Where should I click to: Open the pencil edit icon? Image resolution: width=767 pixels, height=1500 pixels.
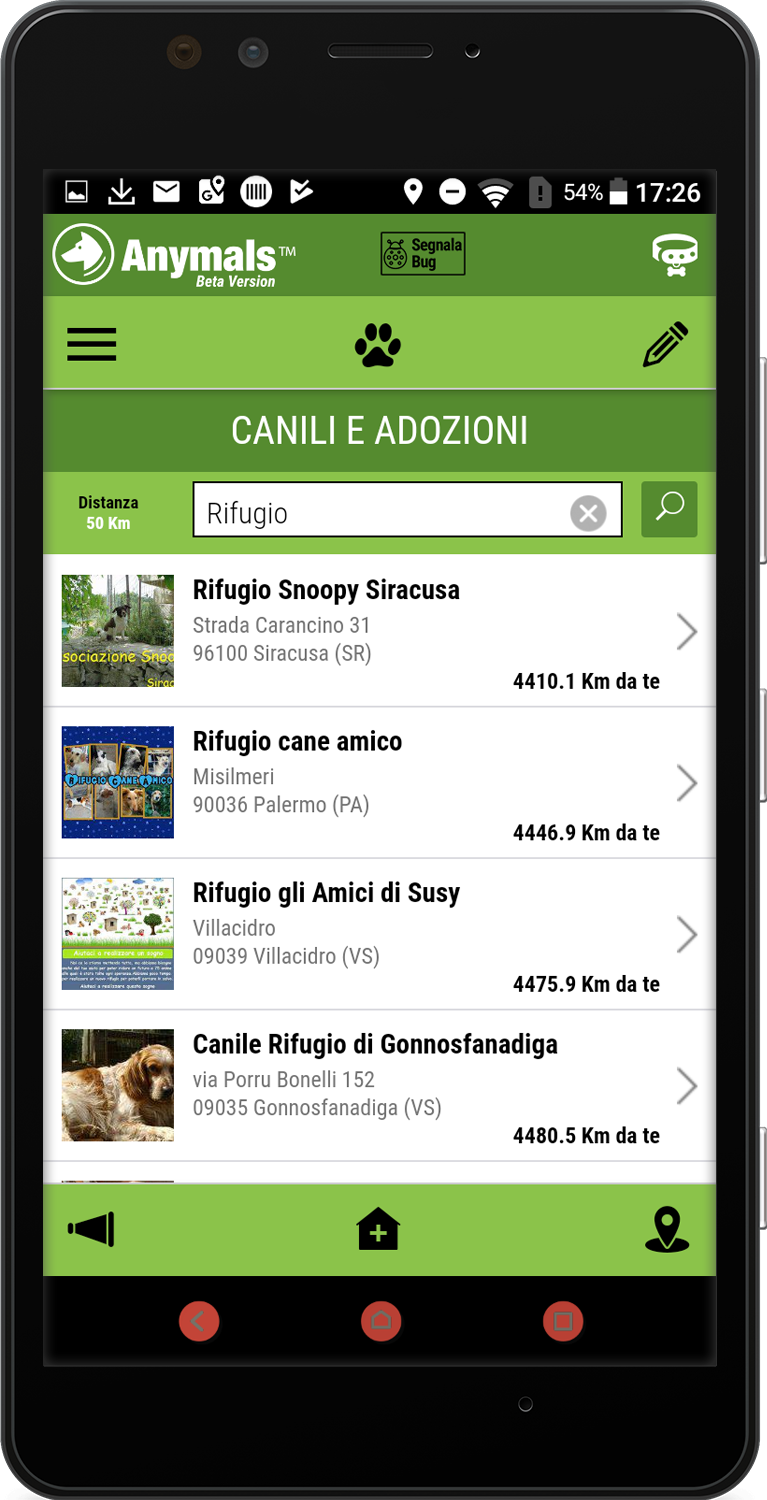(x=665, y=345)
